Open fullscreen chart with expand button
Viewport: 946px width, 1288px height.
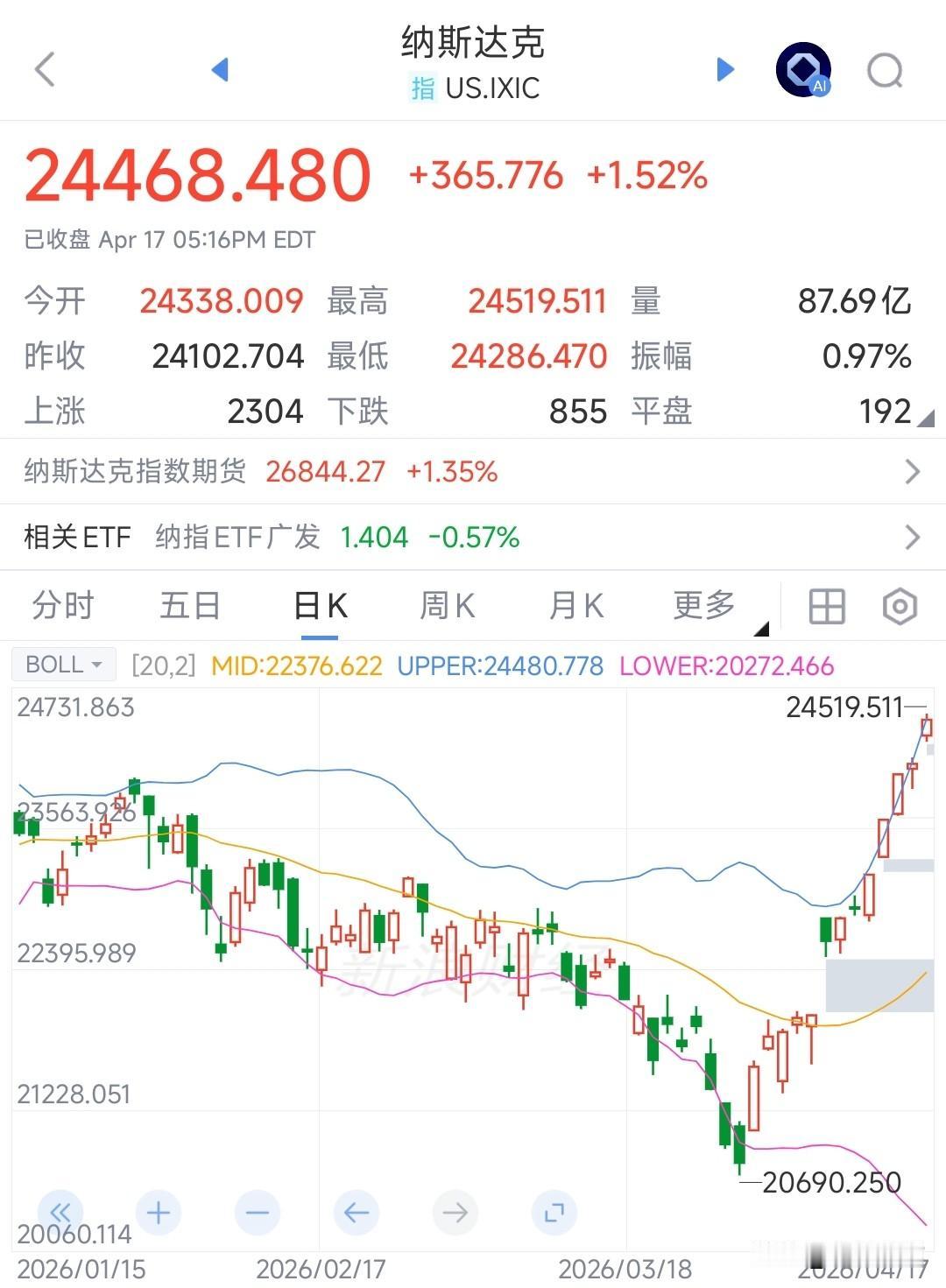tap(554, 1213)
